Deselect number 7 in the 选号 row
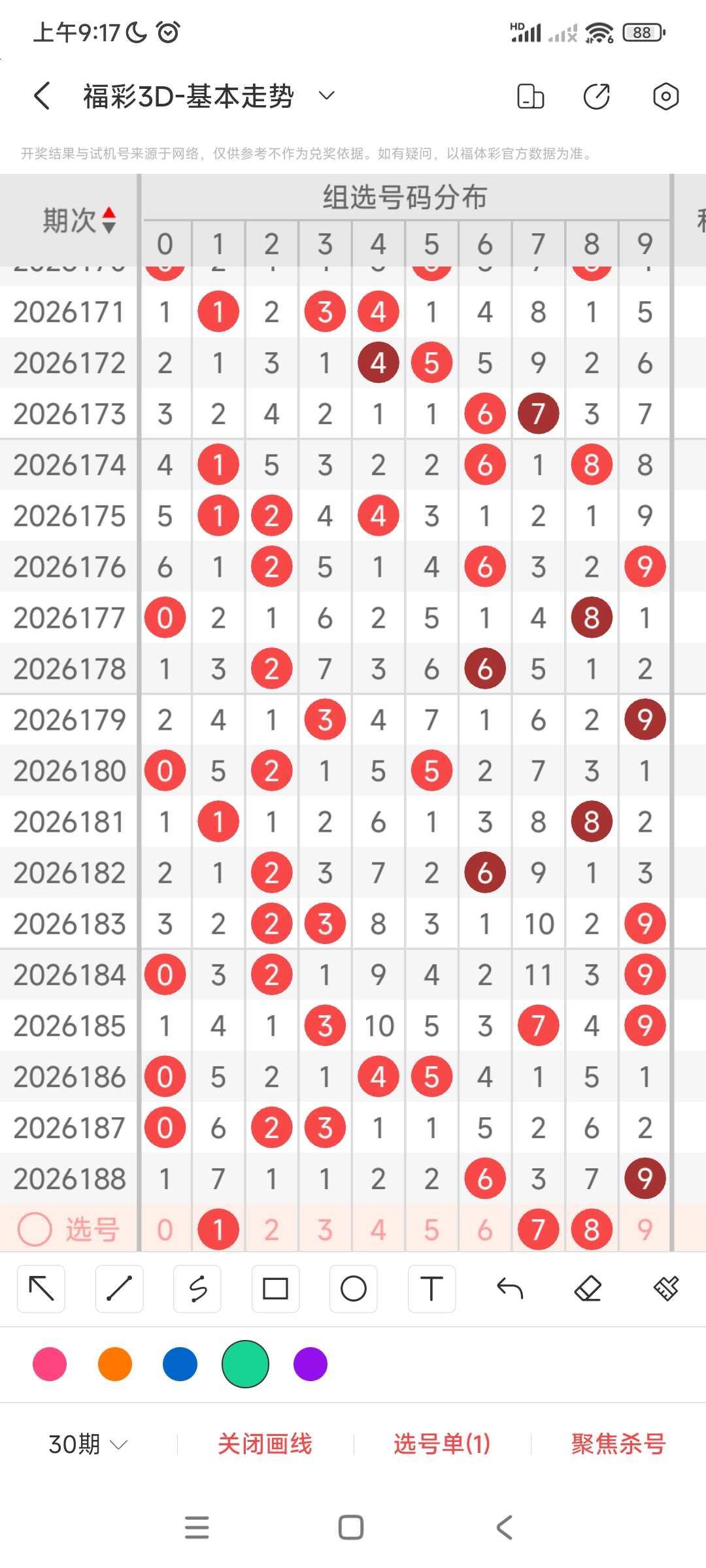The width and height of the screenshot is (706, 1568). tap(538, 1230)
